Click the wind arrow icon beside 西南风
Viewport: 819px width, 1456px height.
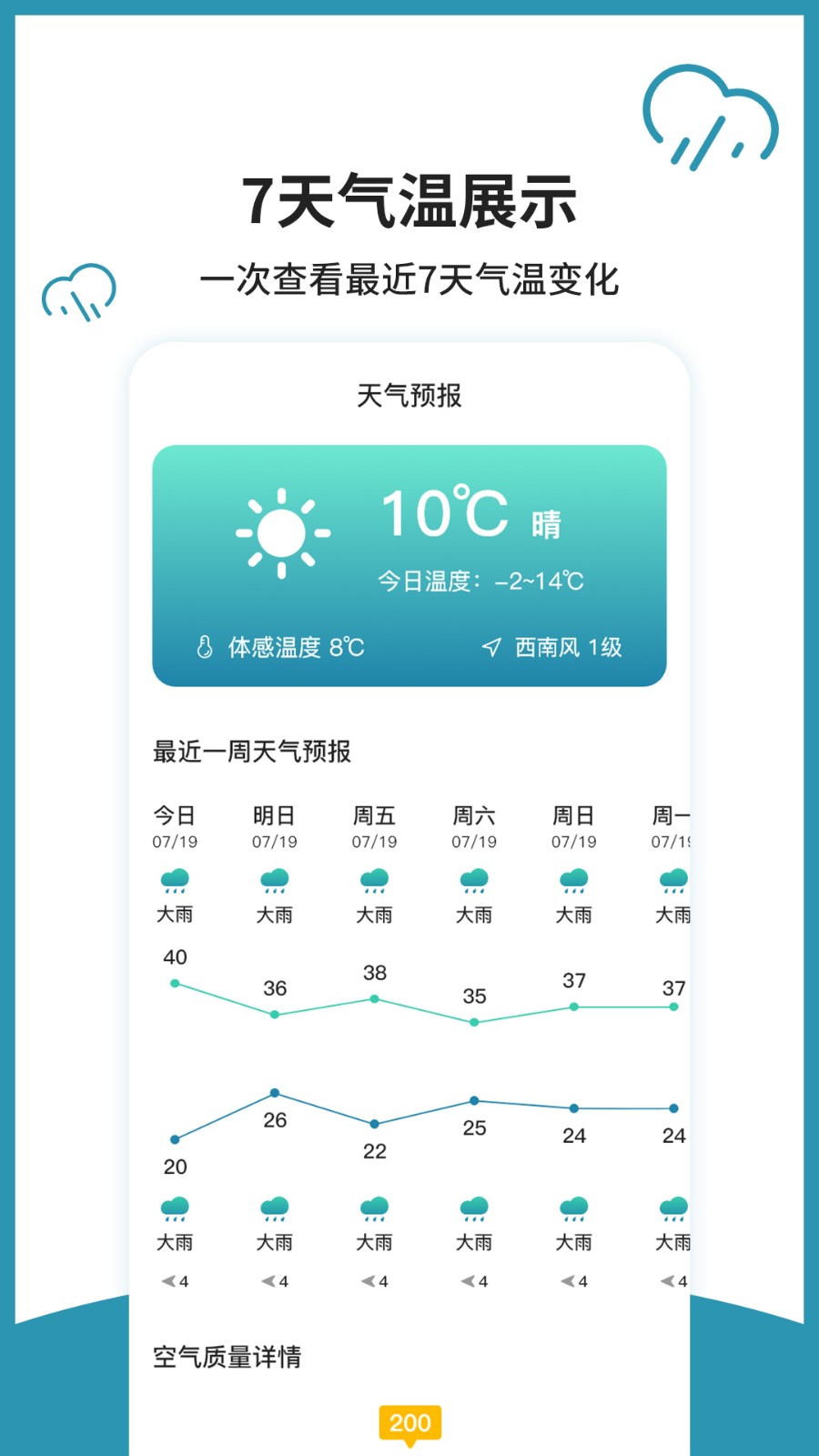(490, 648)
